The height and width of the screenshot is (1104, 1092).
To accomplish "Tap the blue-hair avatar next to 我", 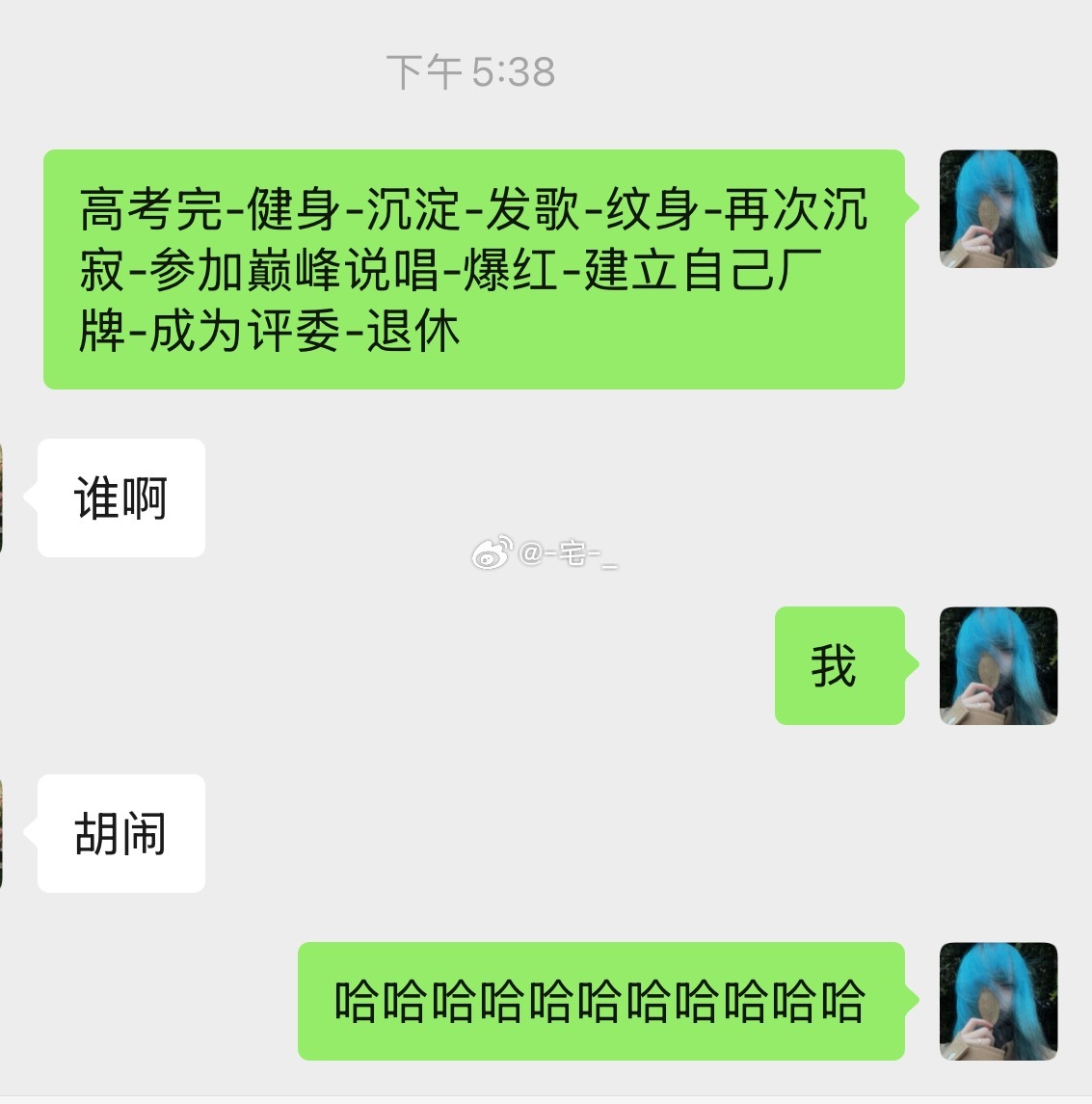I will point(999,665).
